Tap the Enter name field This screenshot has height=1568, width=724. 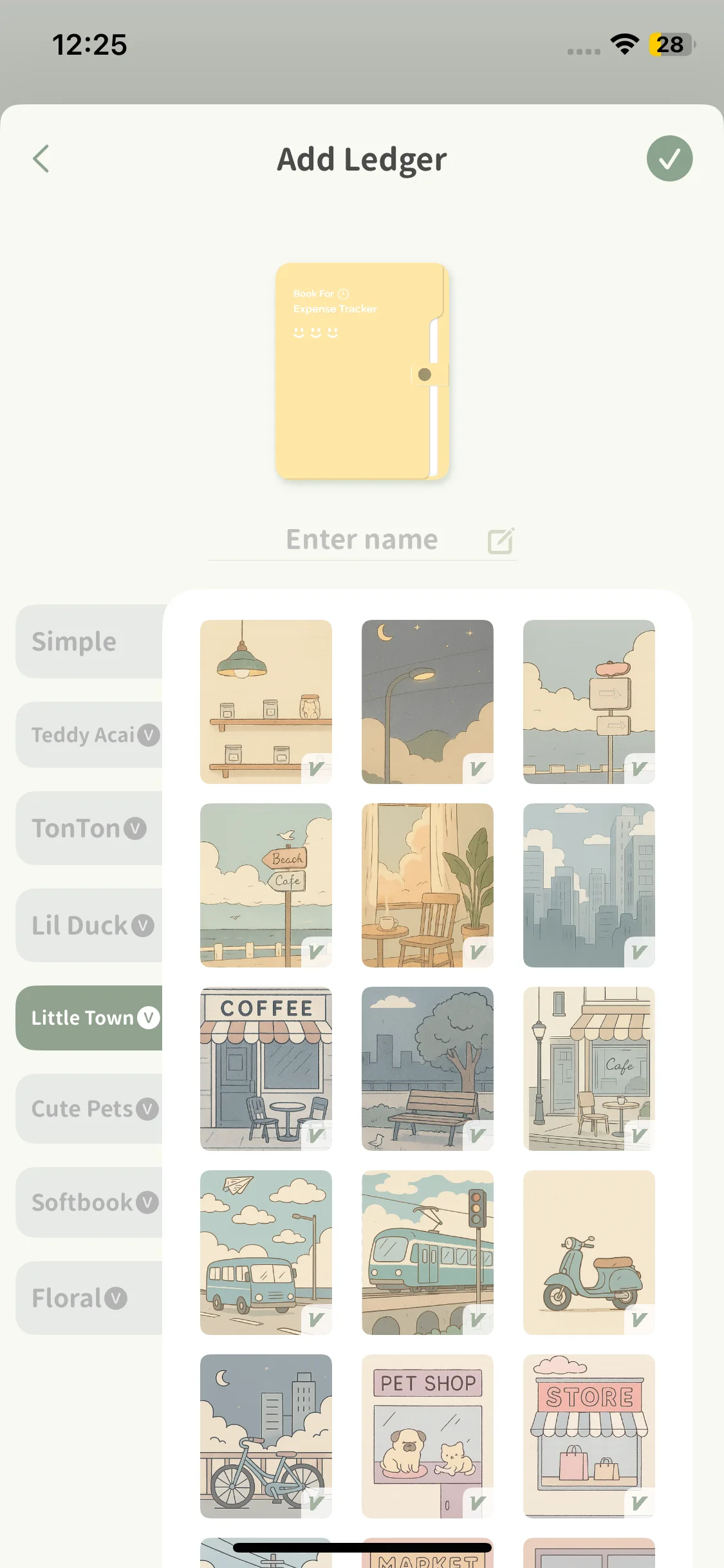pyautogui.click(x=362, y=539)
